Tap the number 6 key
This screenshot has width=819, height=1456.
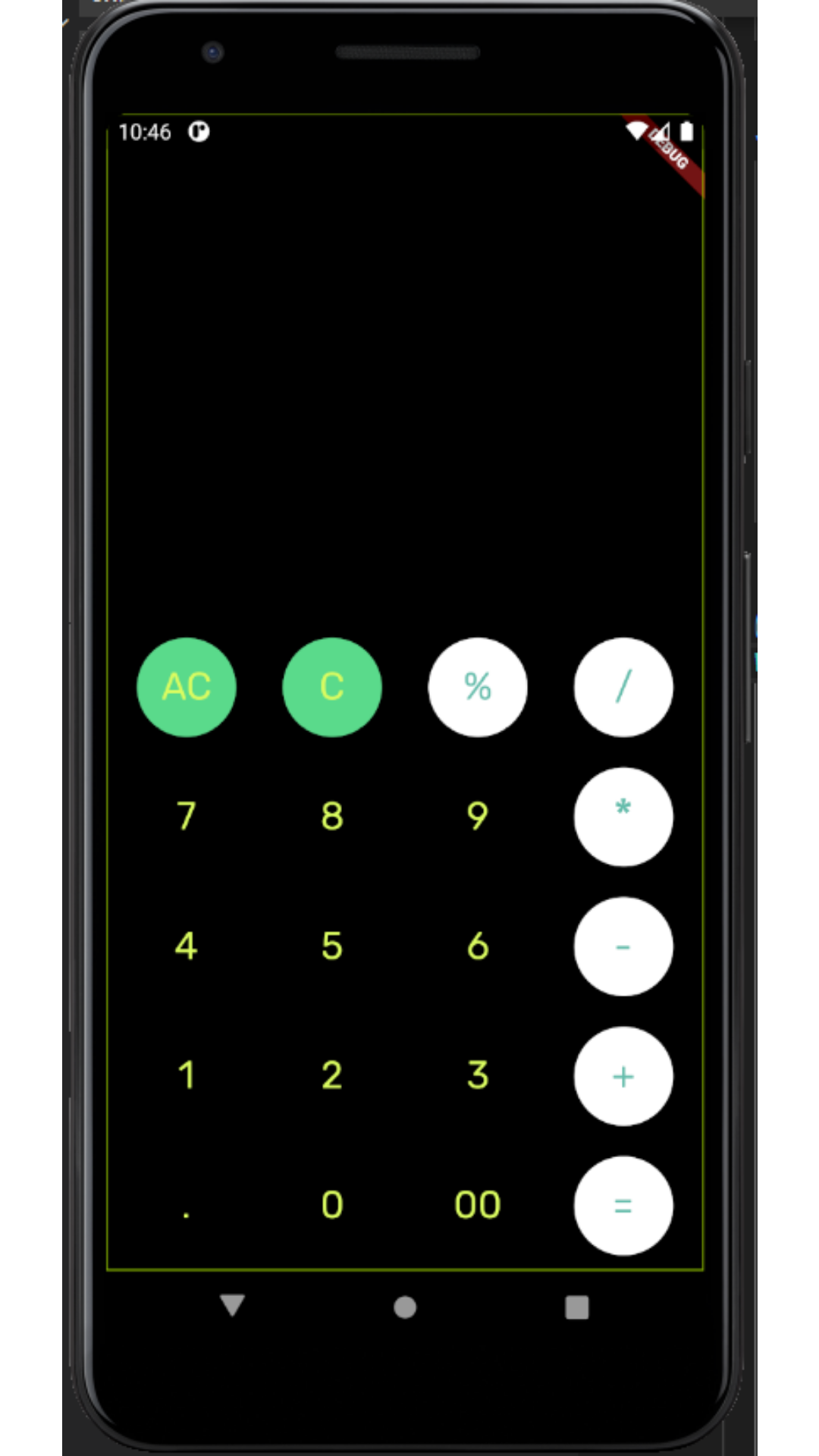pyautogui.click(x=478, y=946)
